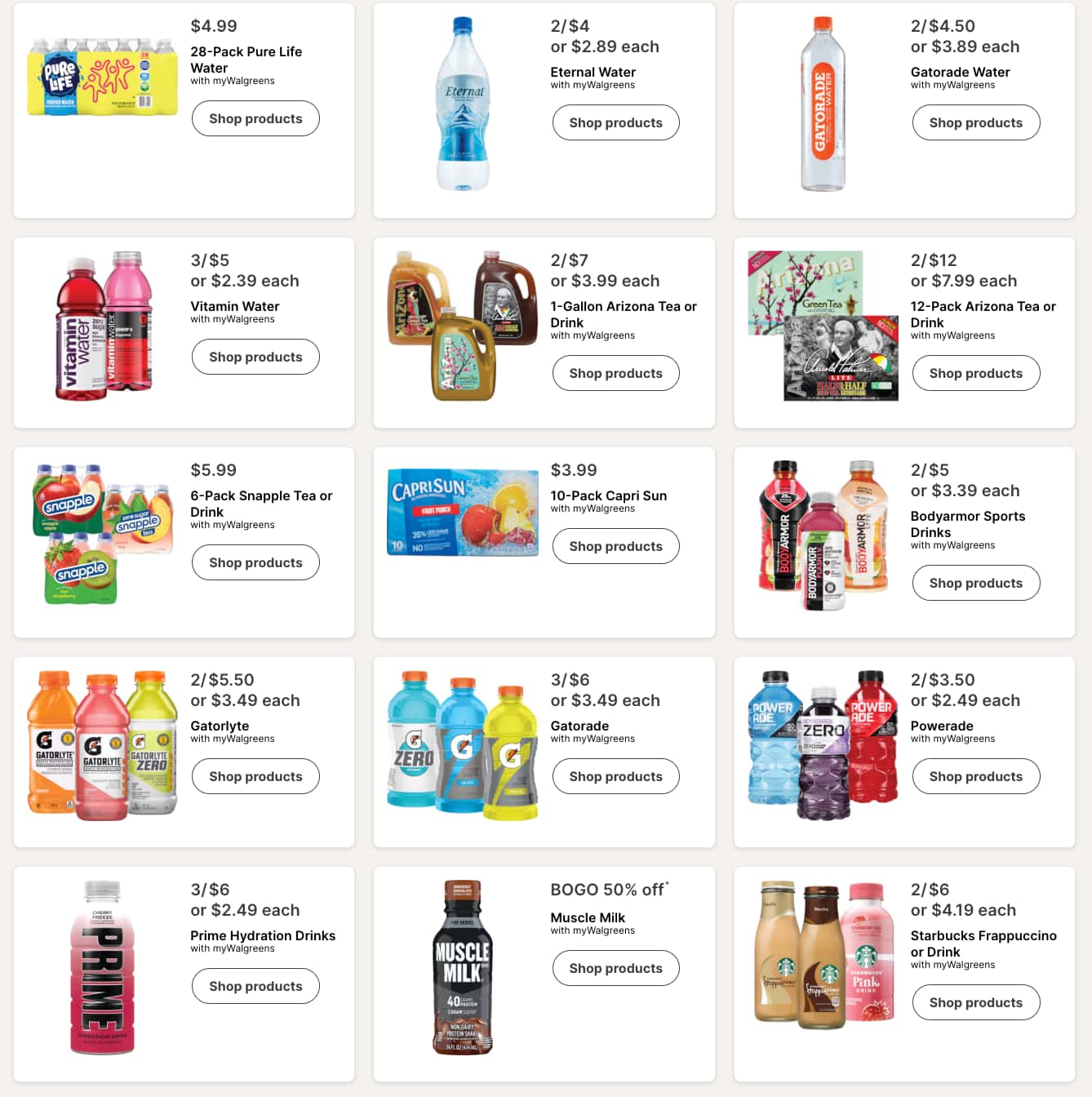Shop 6-Pack Snapple Tea or Drink
Image resolution: width=1092 pixels, height=1097 pixels.
[x=255, y=562]
